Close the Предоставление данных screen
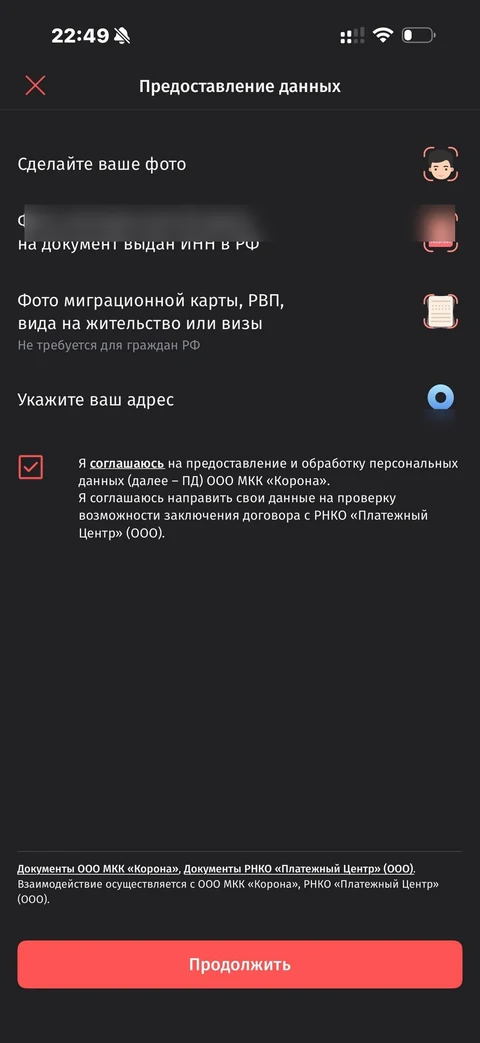The image size is (480, 1043). pos(35,86)
